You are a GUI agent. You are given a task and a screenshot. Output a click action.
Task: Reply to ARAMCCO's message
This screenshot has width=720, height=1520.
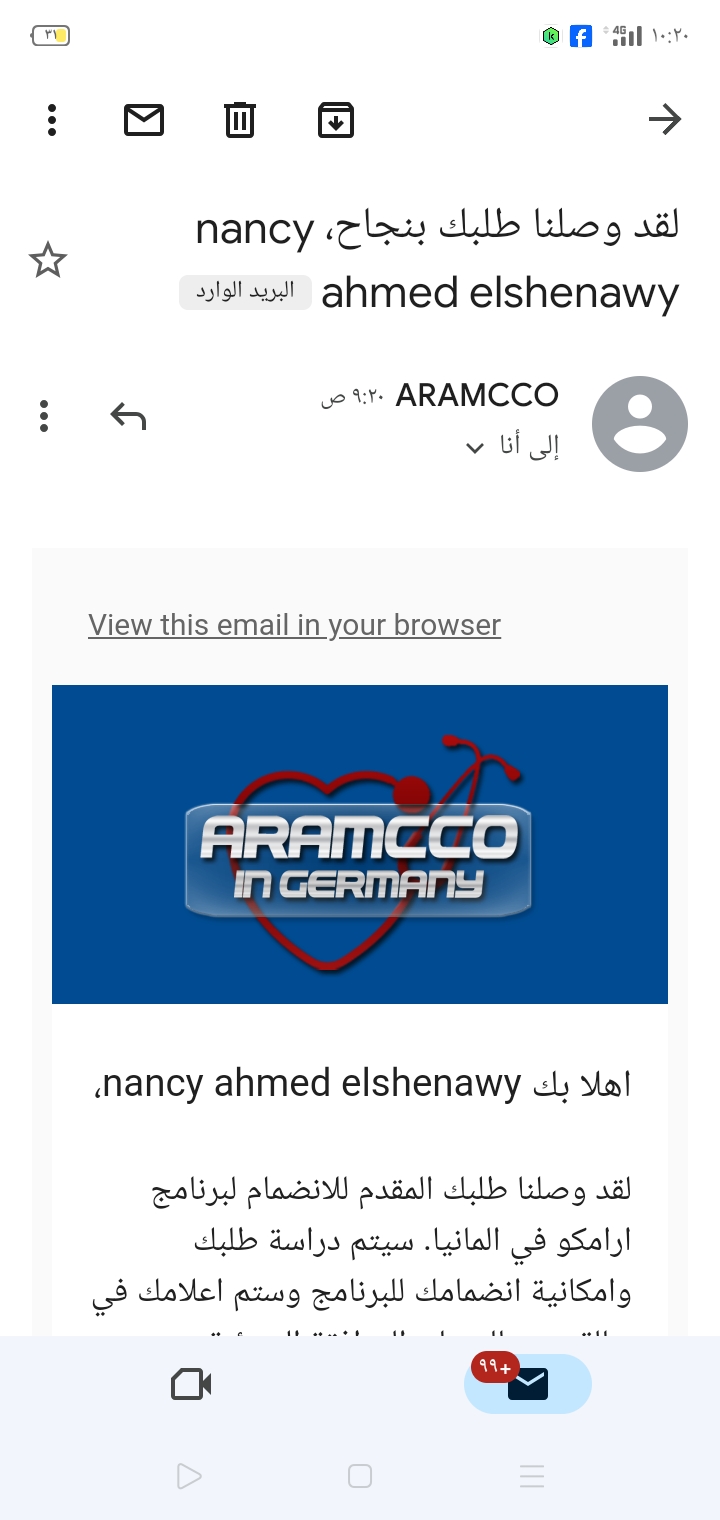[128, 416]
